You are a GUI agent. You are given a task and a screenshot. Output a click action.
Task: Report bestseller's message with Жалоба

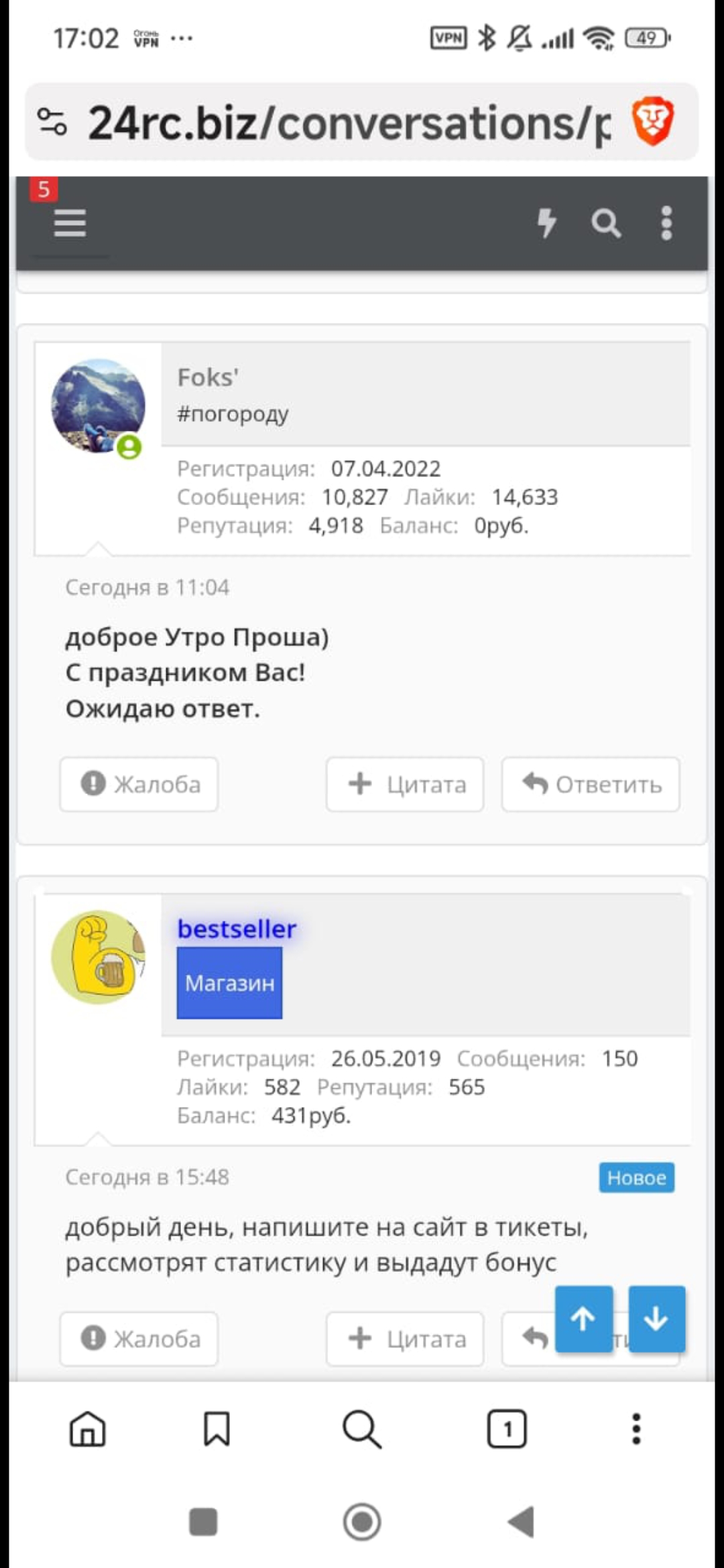[139, 1339]
